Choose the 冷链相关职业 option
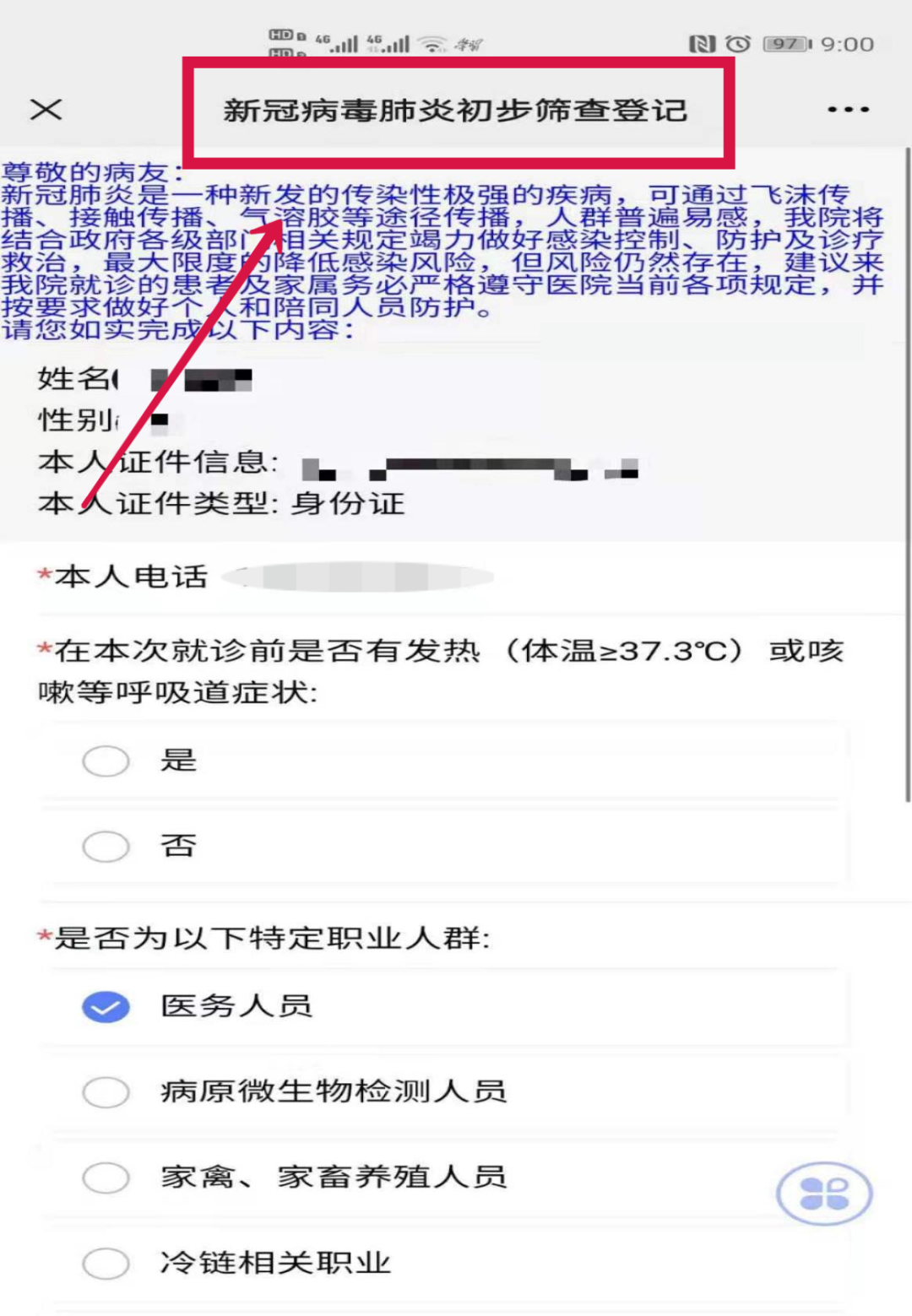The width and height of the screenshot is (912, 1316). point(106,1264)
